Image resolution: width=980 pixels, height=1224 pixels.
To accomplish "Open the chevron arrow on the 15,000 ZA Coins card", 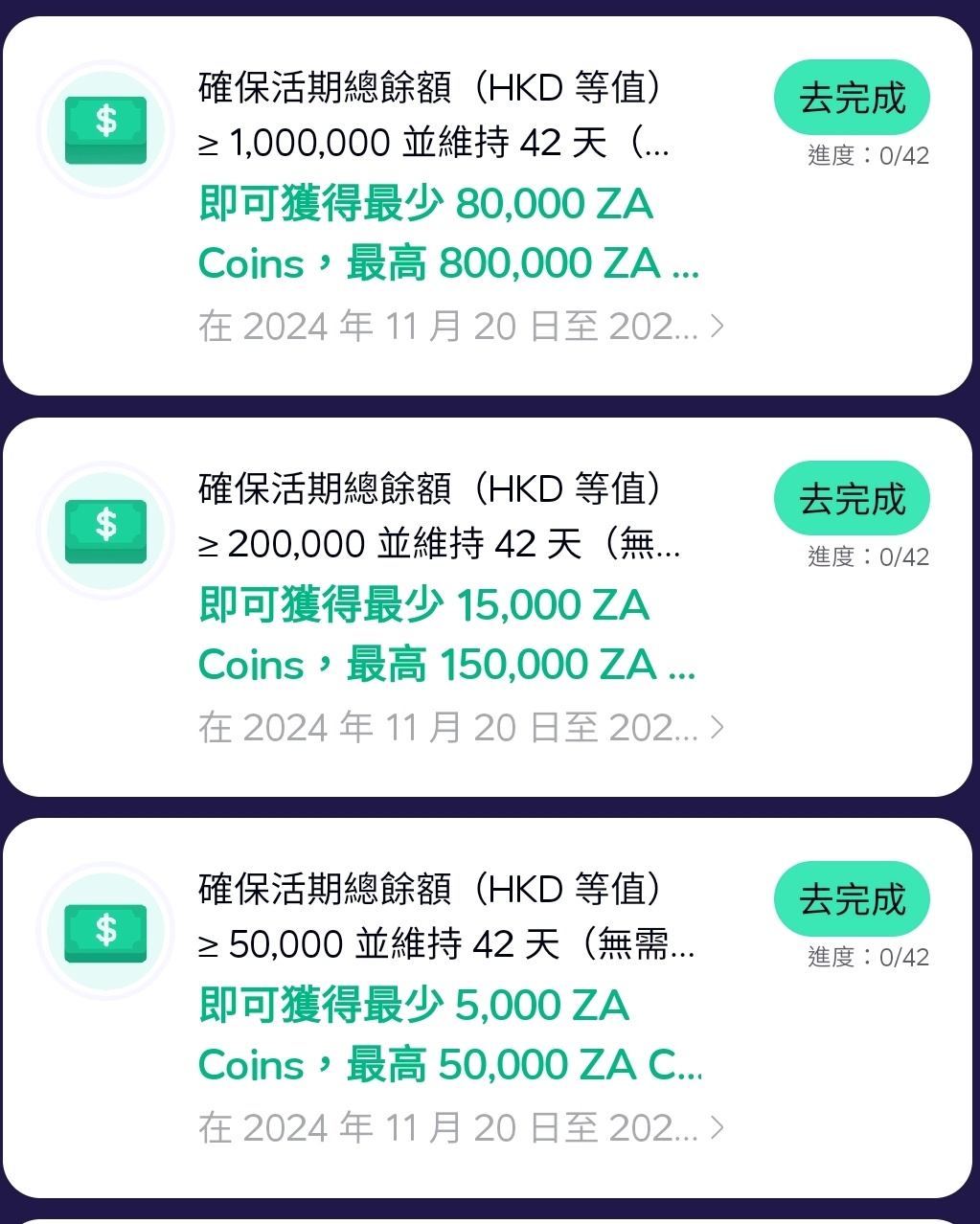I will click(x=717, y=728).
